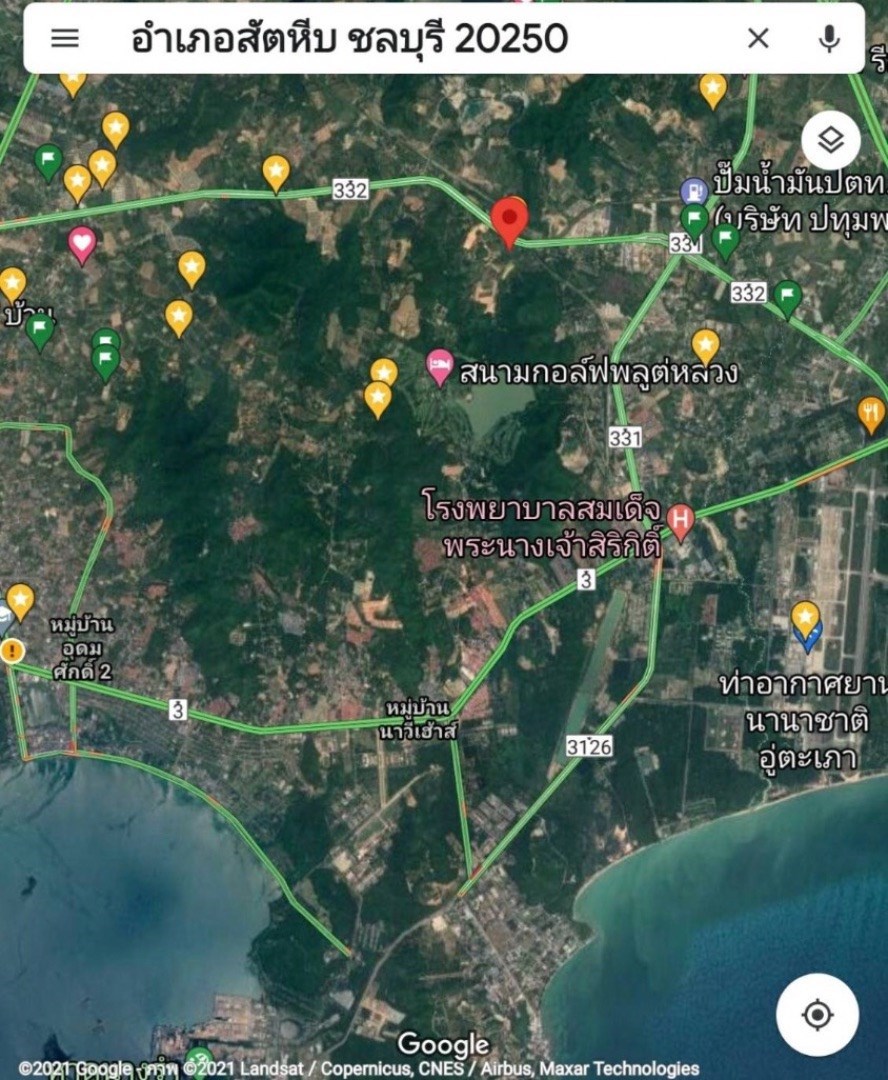Center map on my location
Screen dimensions: 888x1080
[x=817, y=1015]
